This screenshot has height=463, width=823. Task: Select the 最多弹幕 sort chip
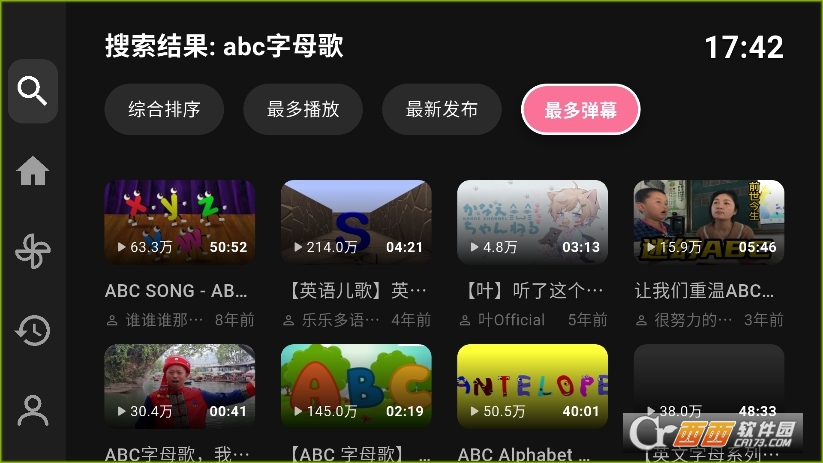click(580, 110)
